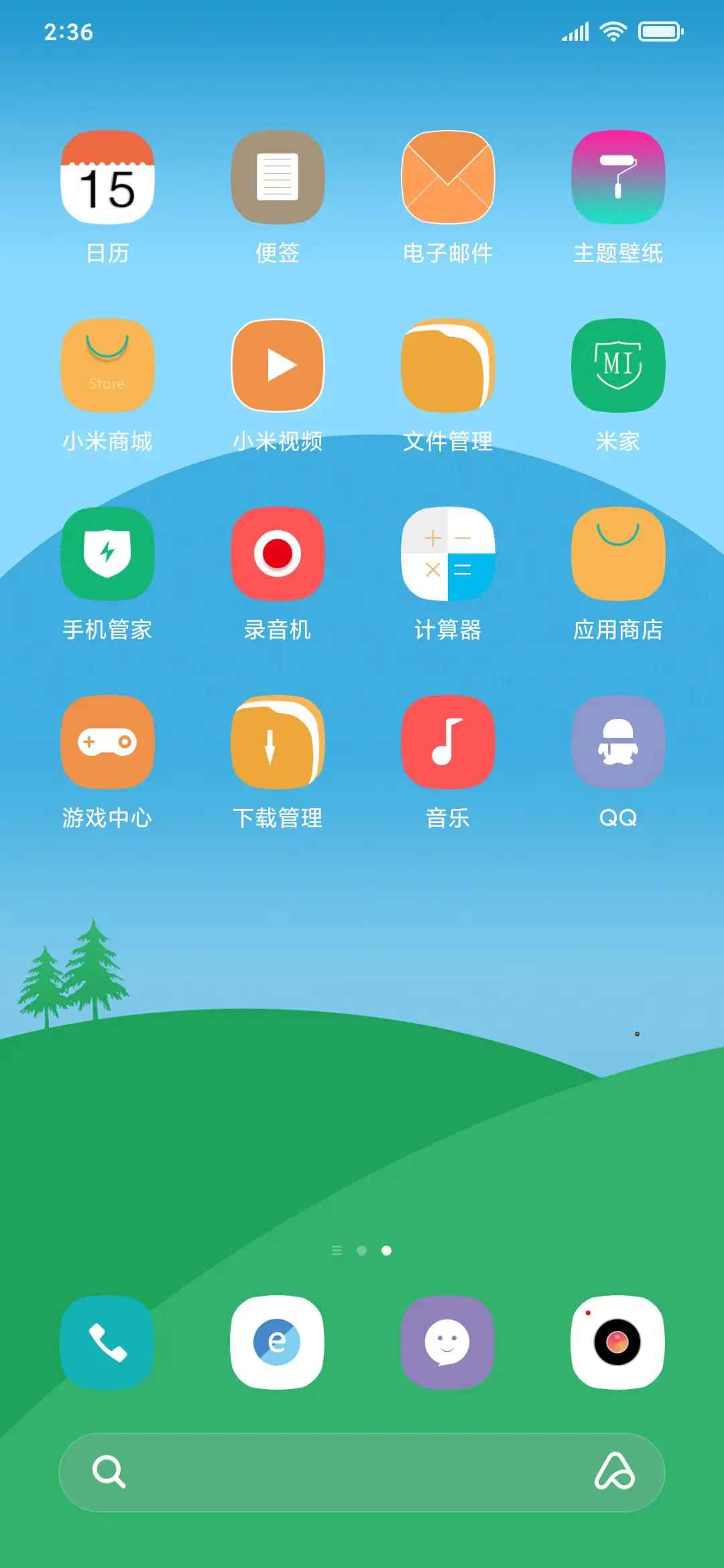Open the QQ messaging app
This screenshot has width=724, height=1568.
coord(617,740)
